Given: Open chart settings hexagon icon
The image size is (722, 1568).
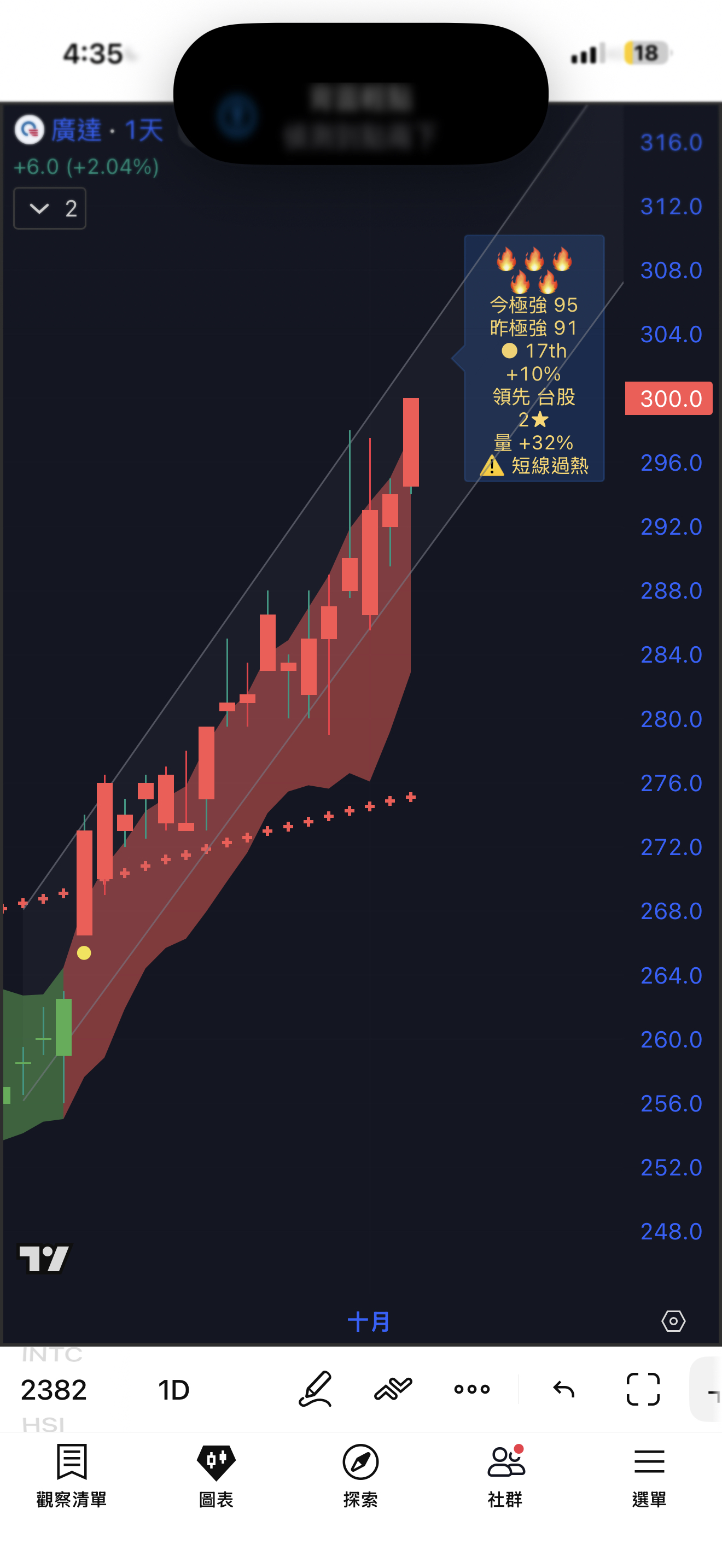Looking at the screenshot, I should (x=673, y=1321).
